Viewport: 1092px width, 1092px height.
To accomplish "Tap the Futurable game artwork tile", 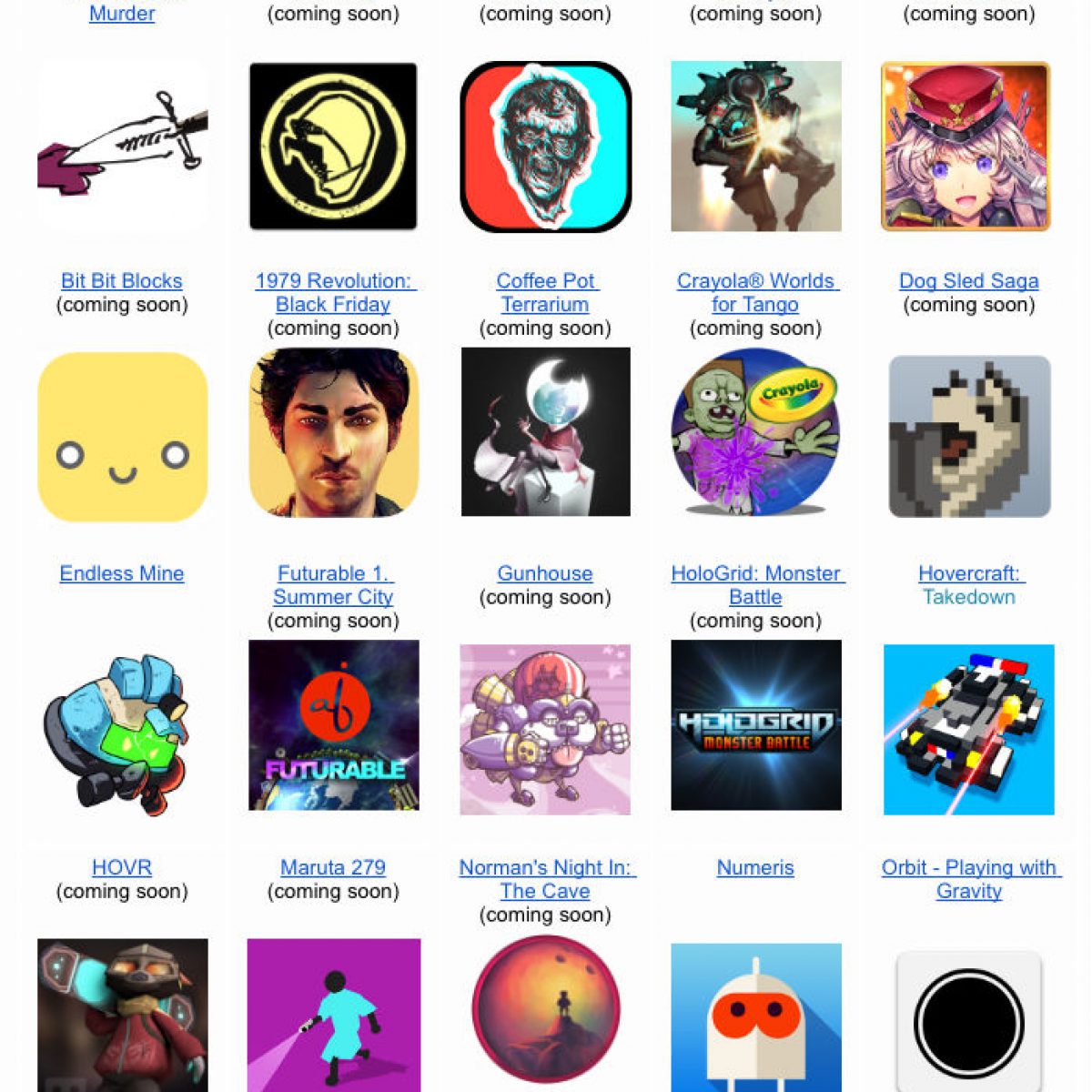I will pos(334,725).
